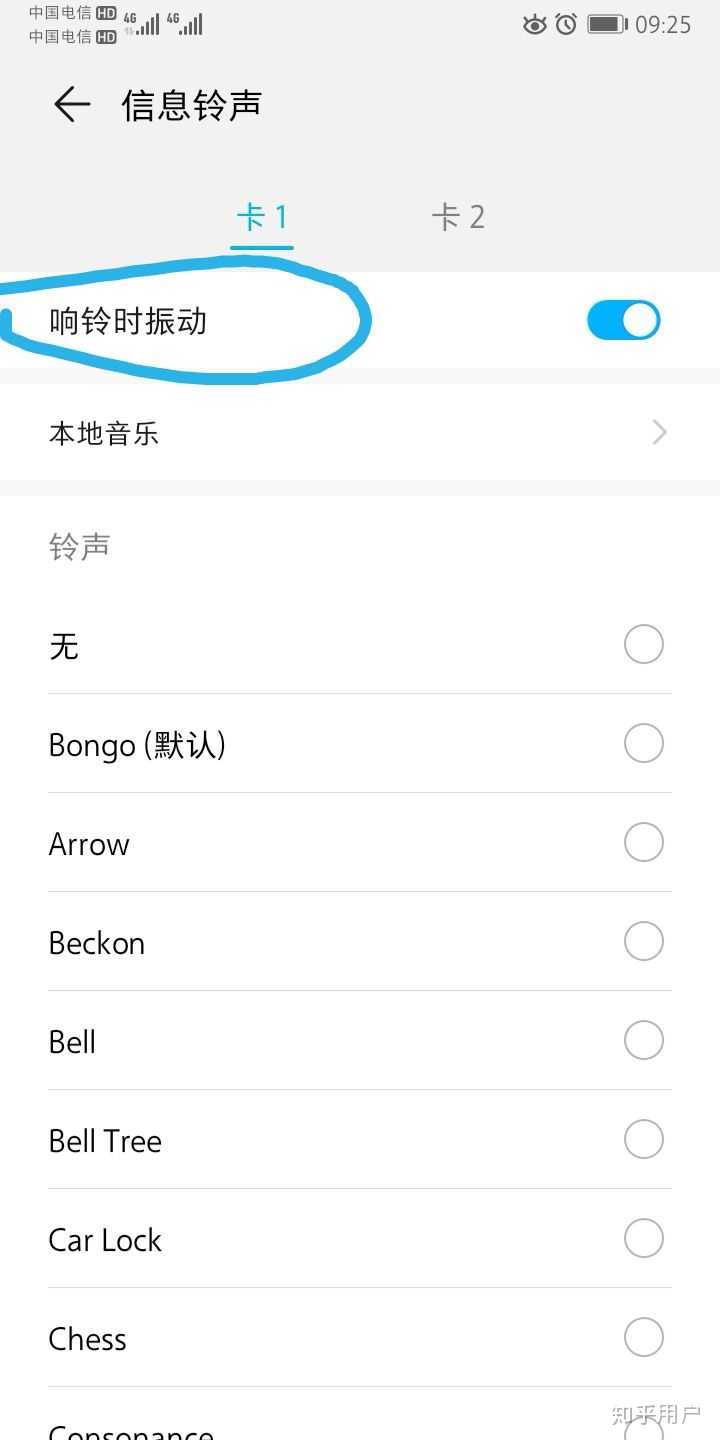Viewport: 720px width, 1440px height.
Task: Switch to the 卡 2 tab
Action: coord(457,217)
